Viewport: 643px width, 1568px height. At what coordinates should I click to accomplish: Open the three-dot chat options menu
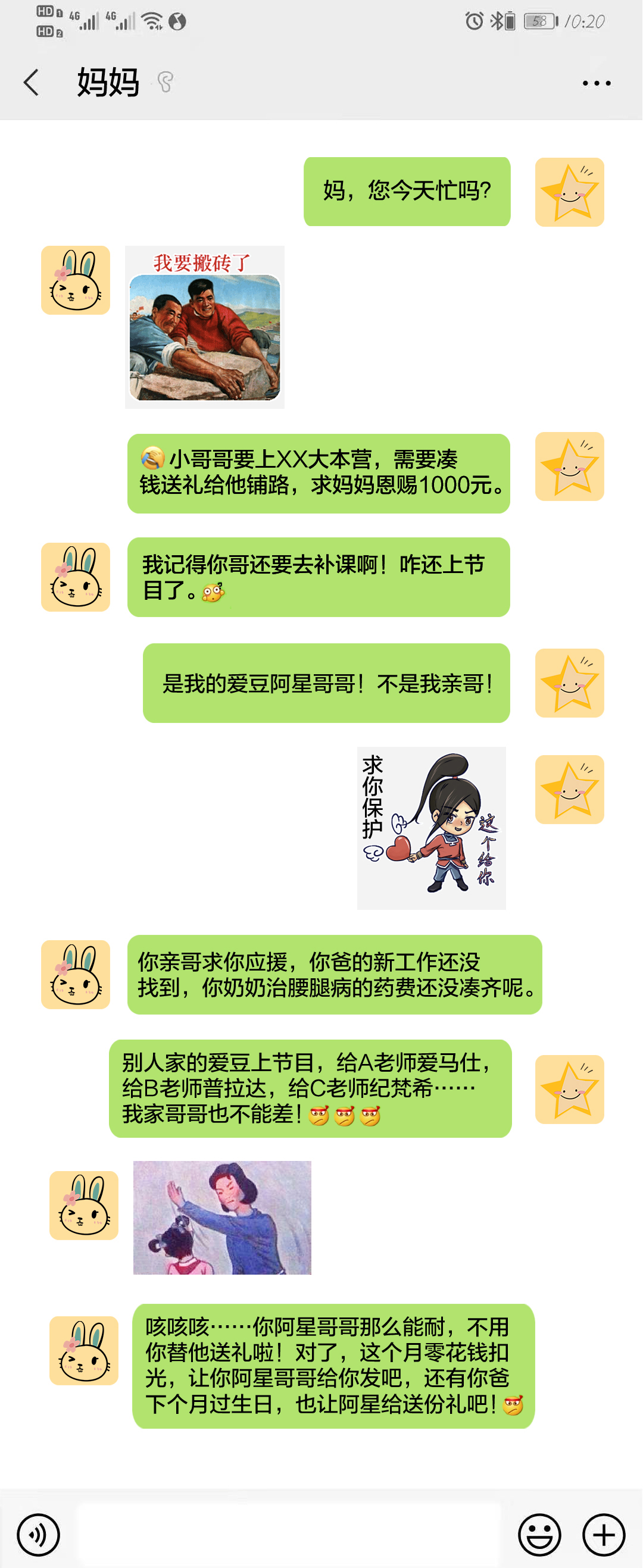(x=596, y=83)
